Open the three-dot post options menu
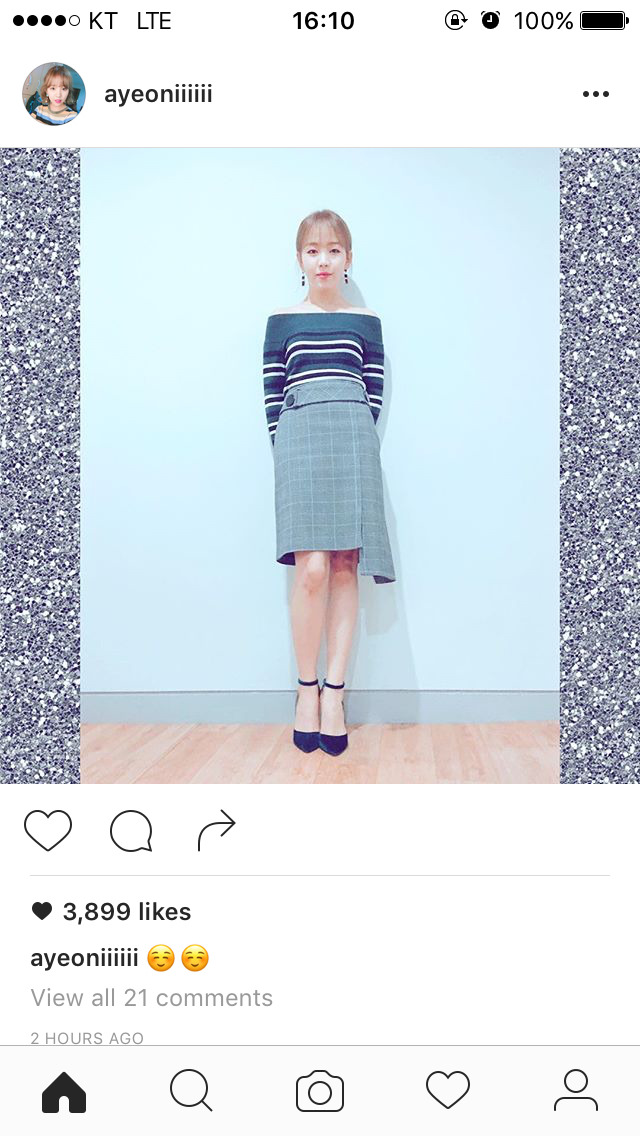 pos(595,94)
